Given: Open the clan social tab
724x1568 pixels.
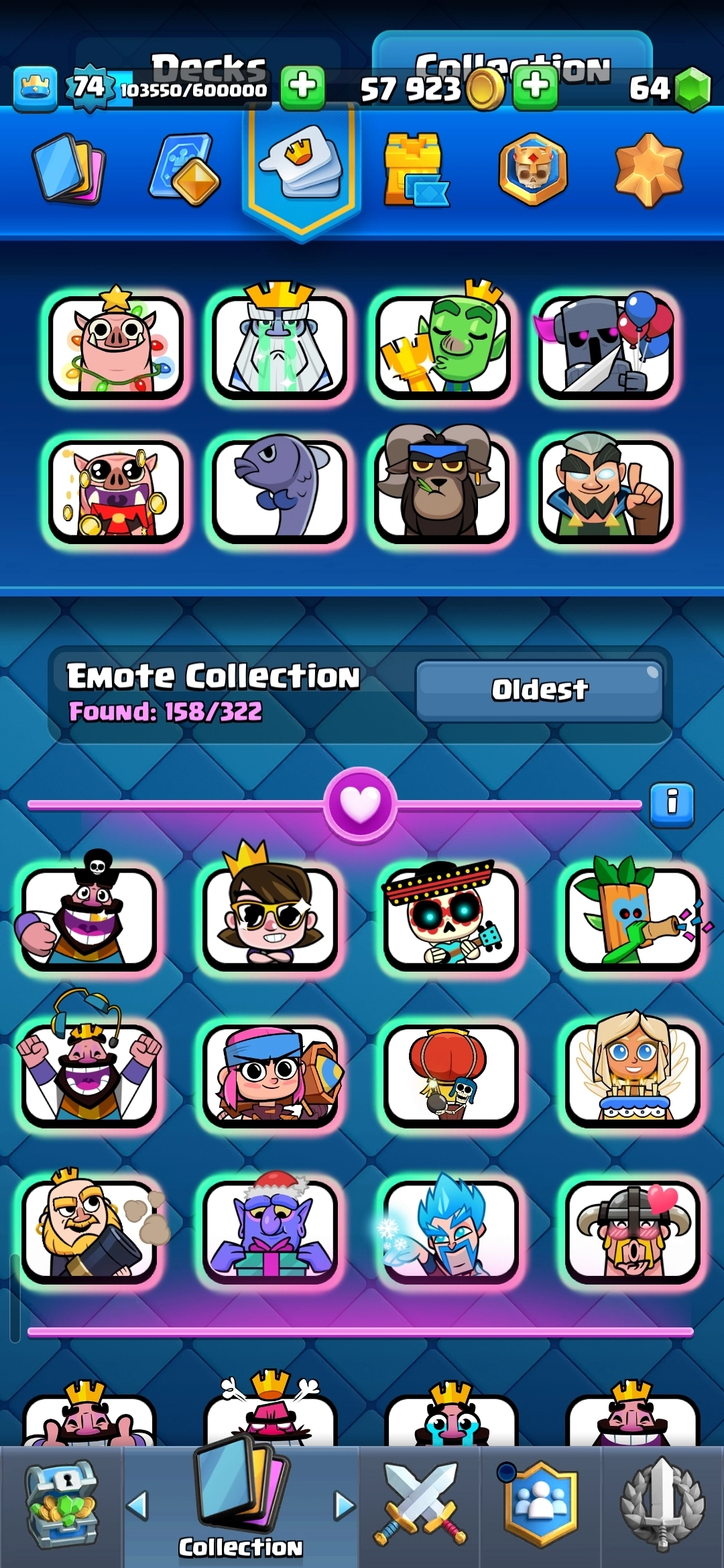Looking at the screenshot, I should pos(540,1506).
